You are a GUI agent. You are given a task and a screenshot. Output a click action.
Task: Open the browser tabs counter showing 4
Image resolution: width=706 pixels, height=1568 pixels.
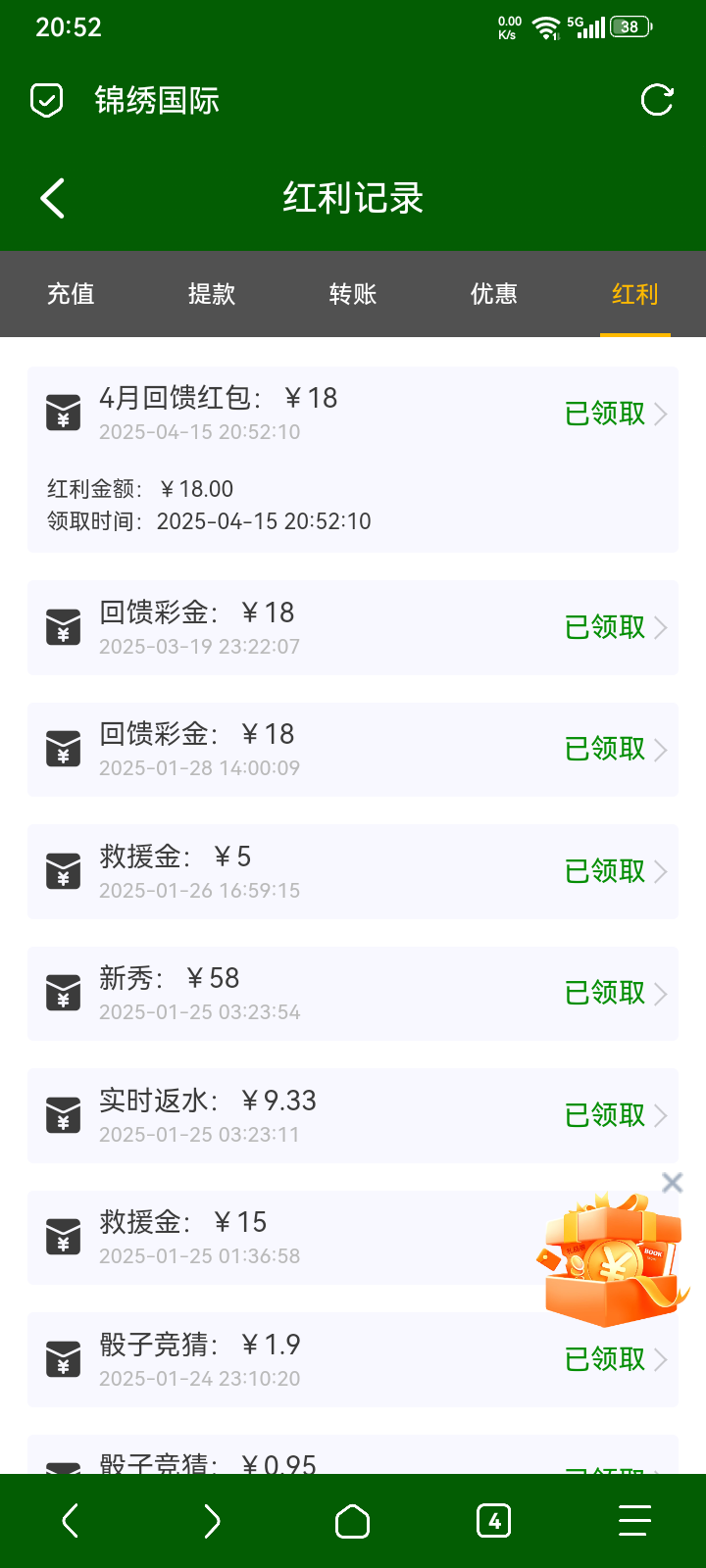pyautogui.click(x=494, y=1521)
